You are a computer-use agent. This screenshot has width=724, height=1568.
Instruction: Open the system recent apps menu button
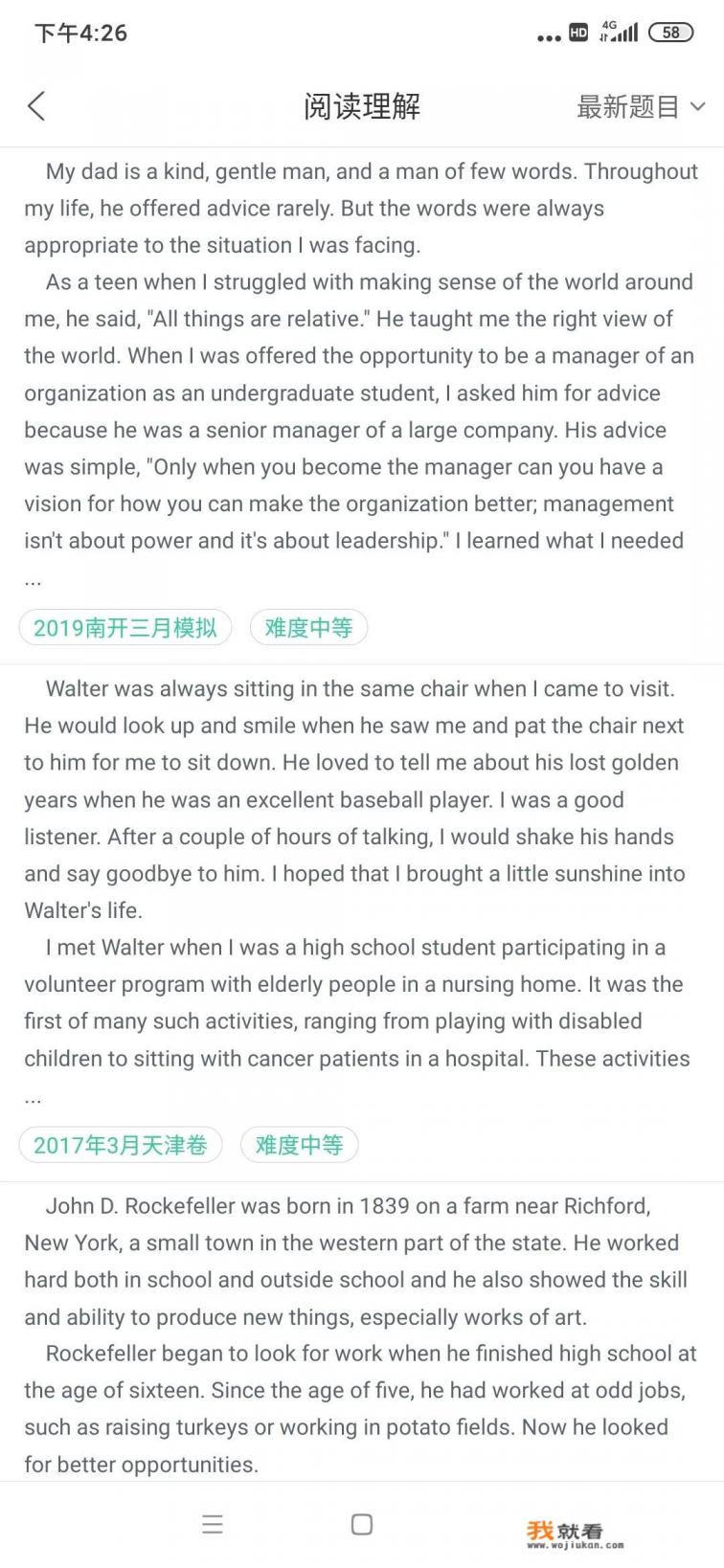pos(213,1524)
